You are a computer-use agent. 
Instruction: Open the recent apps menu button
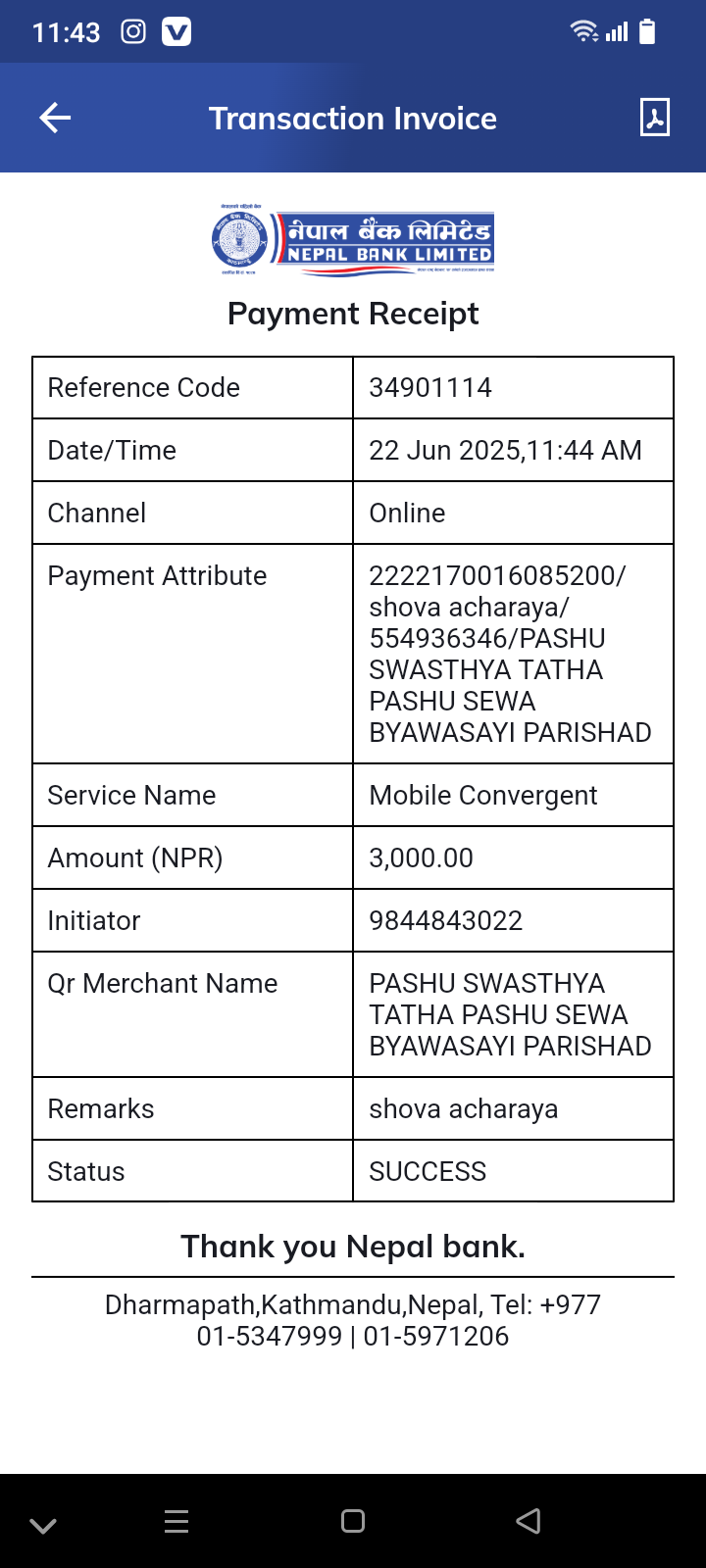point(176,1521)
